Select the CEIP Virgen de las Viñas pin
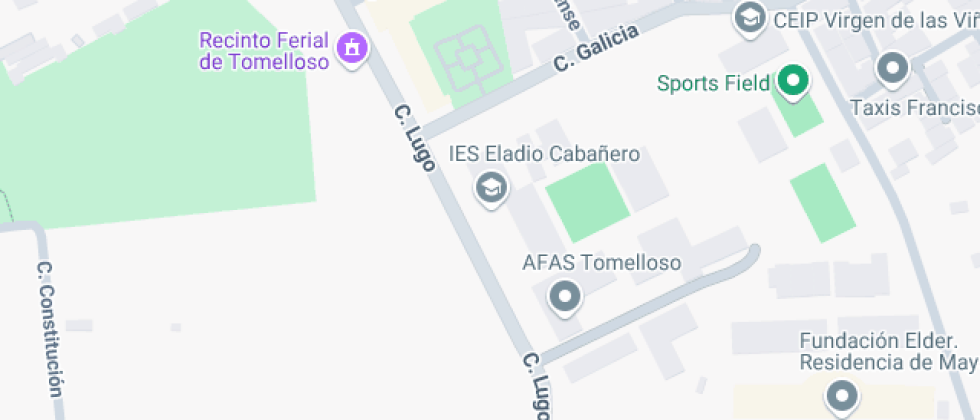980x420 pixels. pos(747,17)
